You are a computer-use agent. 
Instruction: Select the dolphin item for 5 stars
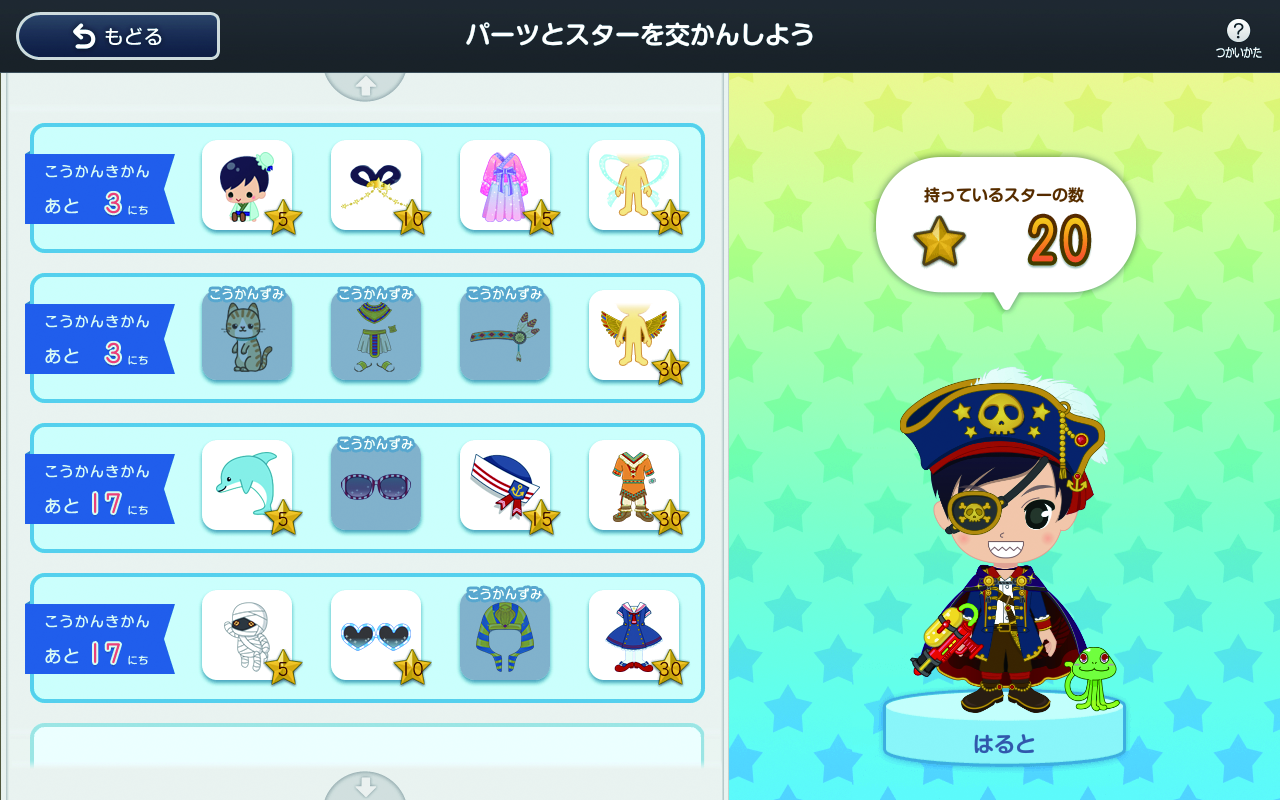[x=247, y=485]
